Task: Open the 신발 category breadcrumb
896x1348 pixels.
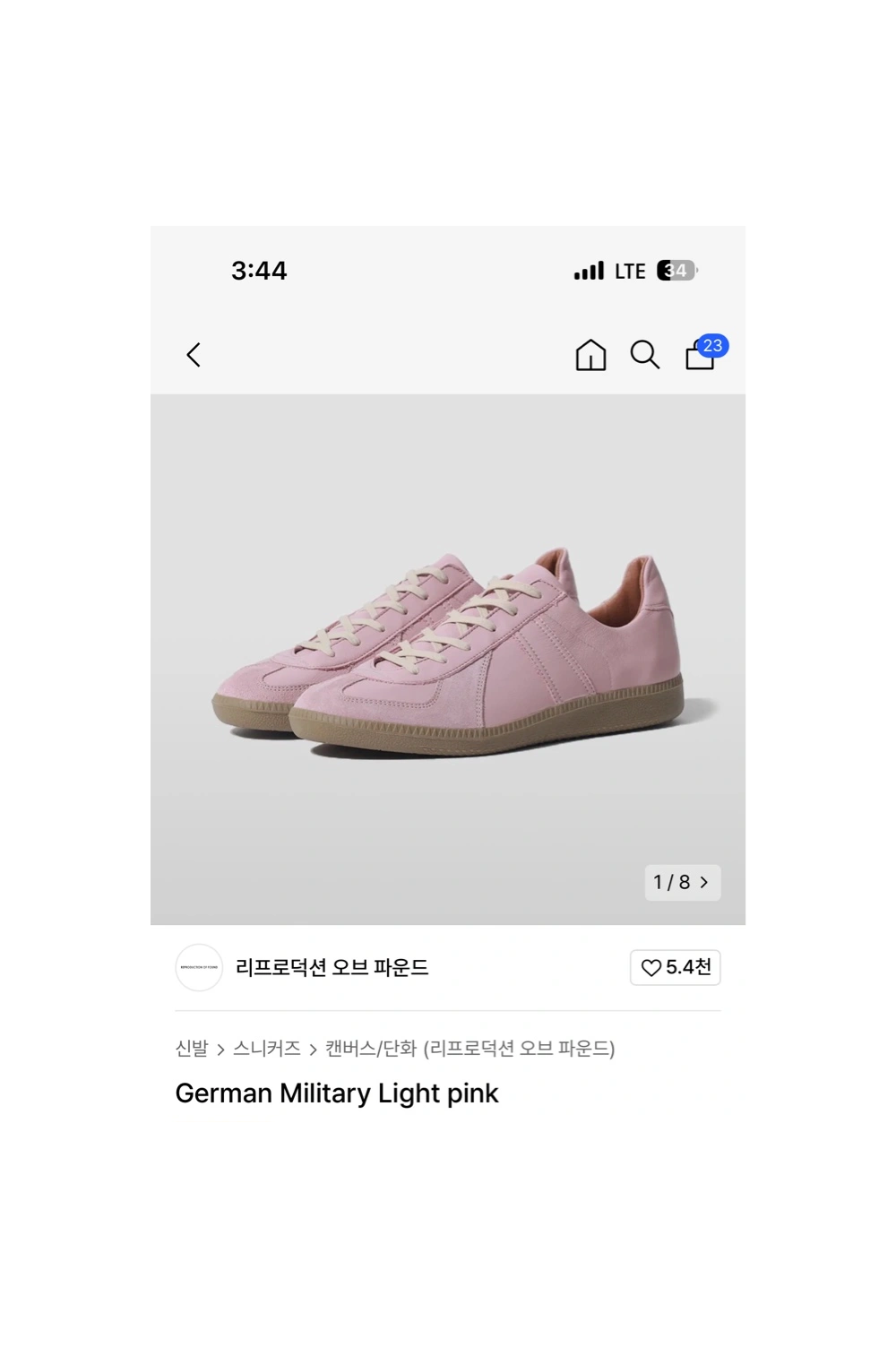Action: click(x=192, y=1048)
